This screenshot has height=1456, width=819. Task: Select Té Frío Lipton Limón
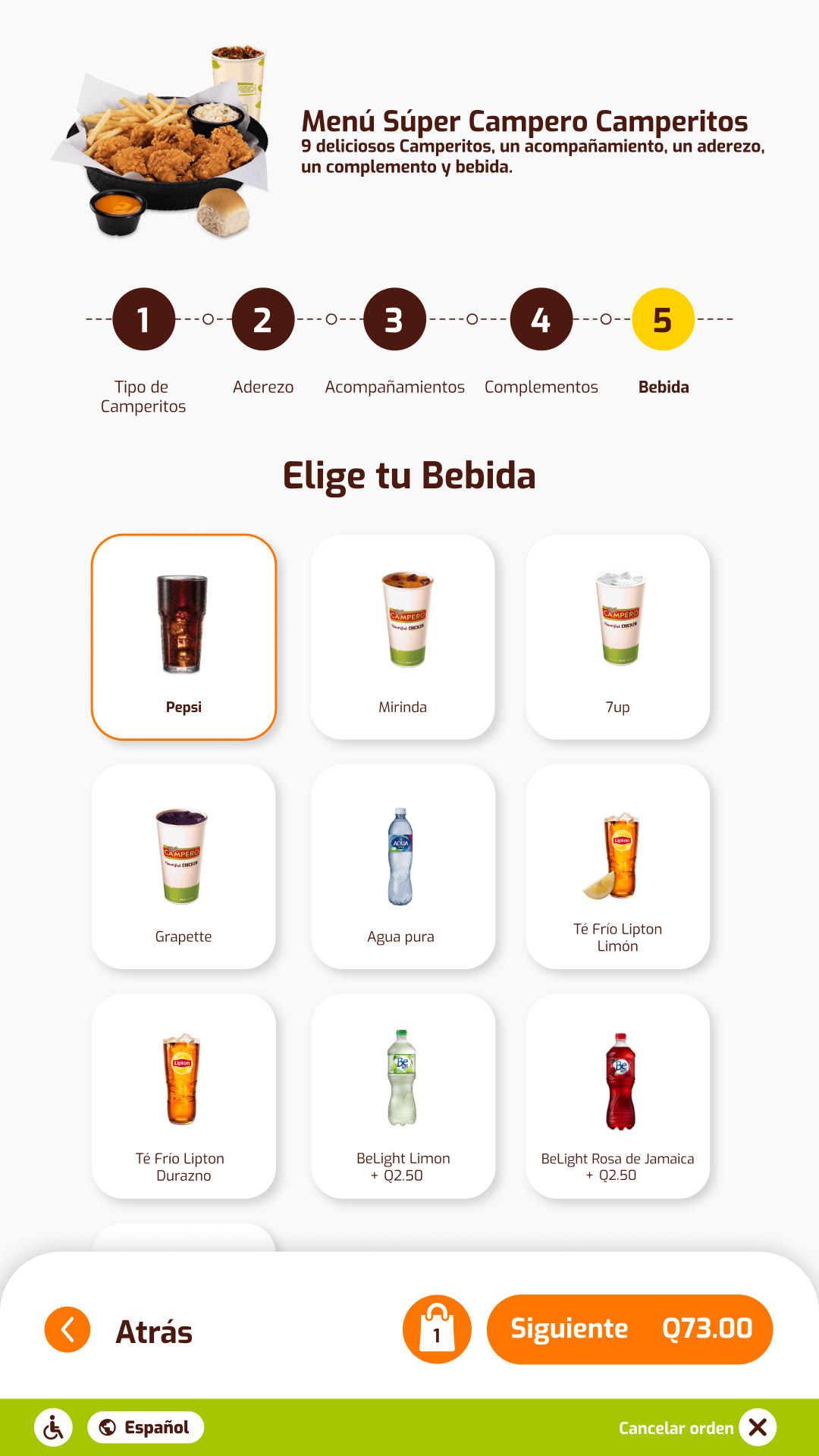(617, 867)
